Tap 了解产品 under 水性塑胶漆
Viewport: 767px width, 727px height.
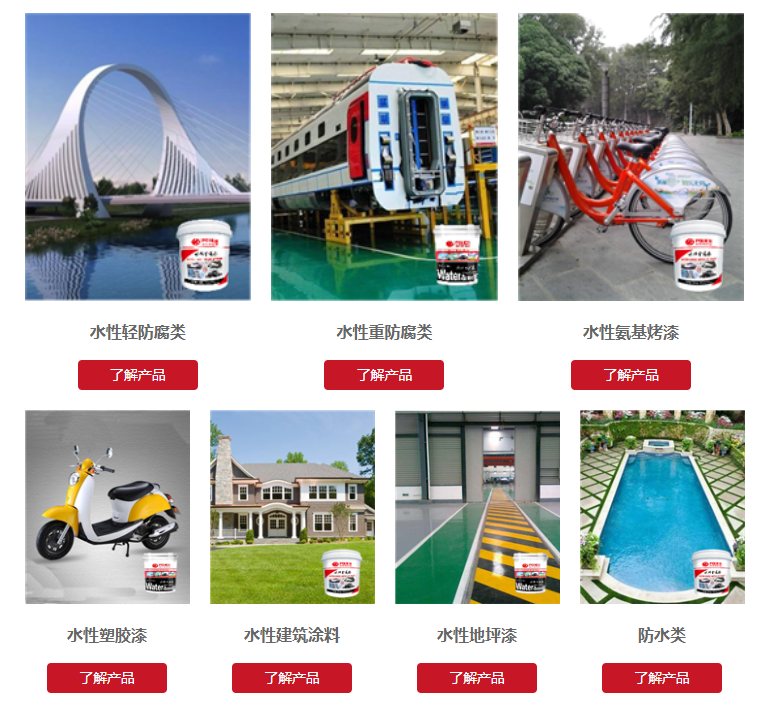(107, 678)
